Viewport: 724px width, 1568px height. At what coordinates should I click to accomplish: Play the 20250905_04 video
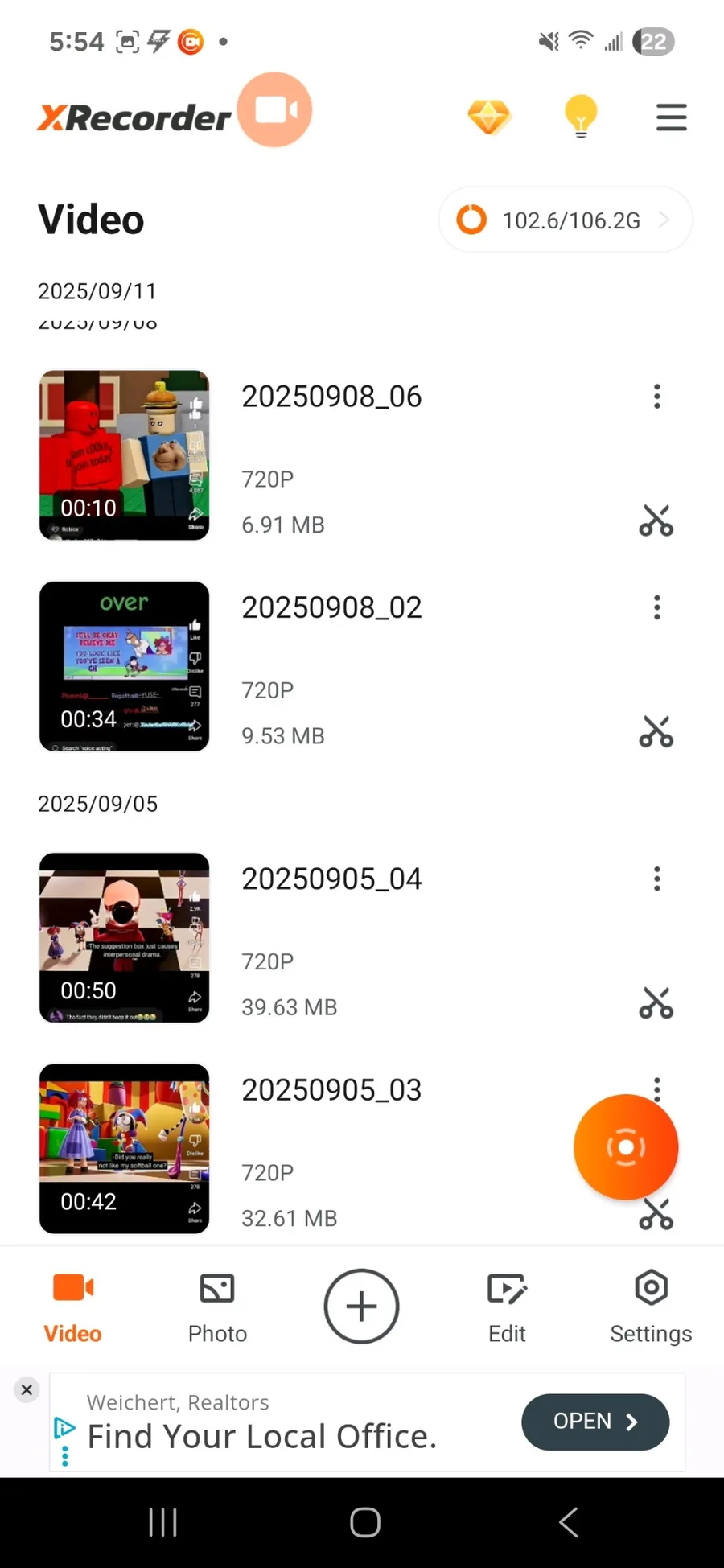(x=125, y=937)
